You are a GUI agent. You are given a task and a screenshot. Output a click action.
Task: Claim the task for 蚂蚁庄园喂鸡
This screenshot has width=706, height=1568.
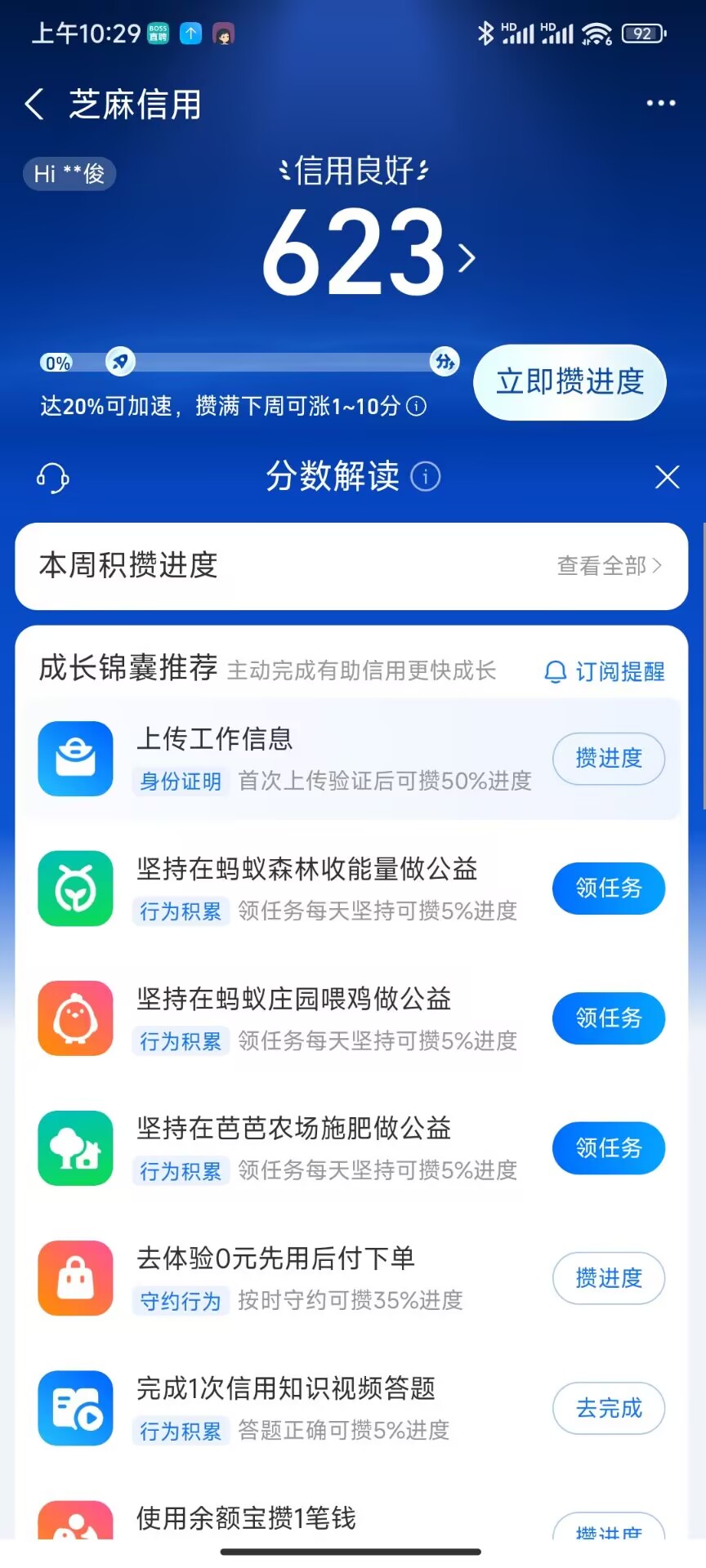point(609,1018)
